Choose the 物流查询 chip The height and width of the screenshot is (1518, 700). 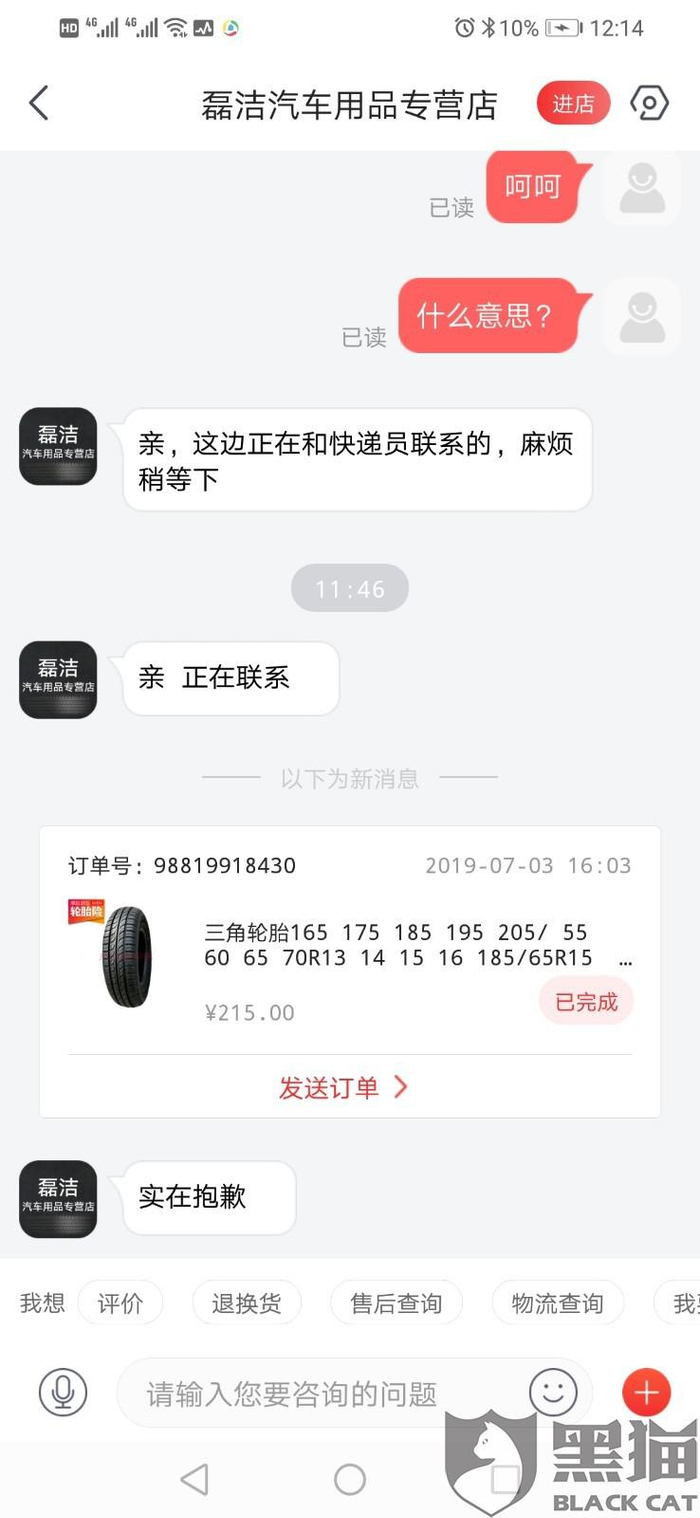coord(557,1303)
